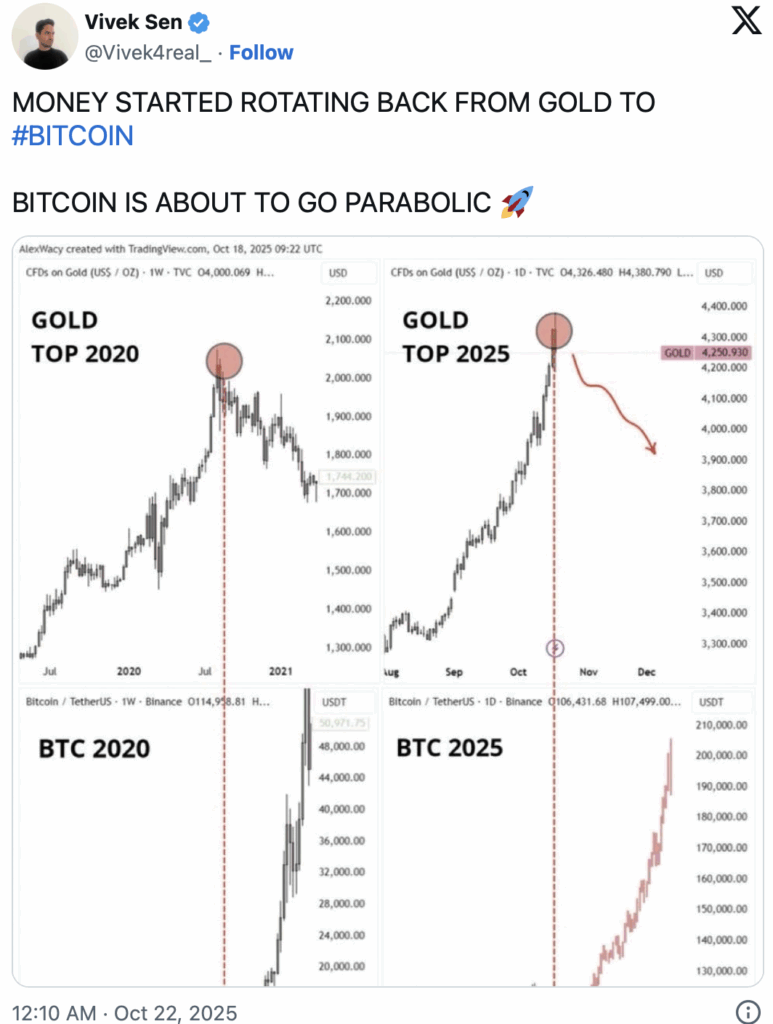Image resolution: width=773 pixels, height=1024 pixels.
Task: Open Vivek Sen's profile avatar
Action: [x=43, y=35]
